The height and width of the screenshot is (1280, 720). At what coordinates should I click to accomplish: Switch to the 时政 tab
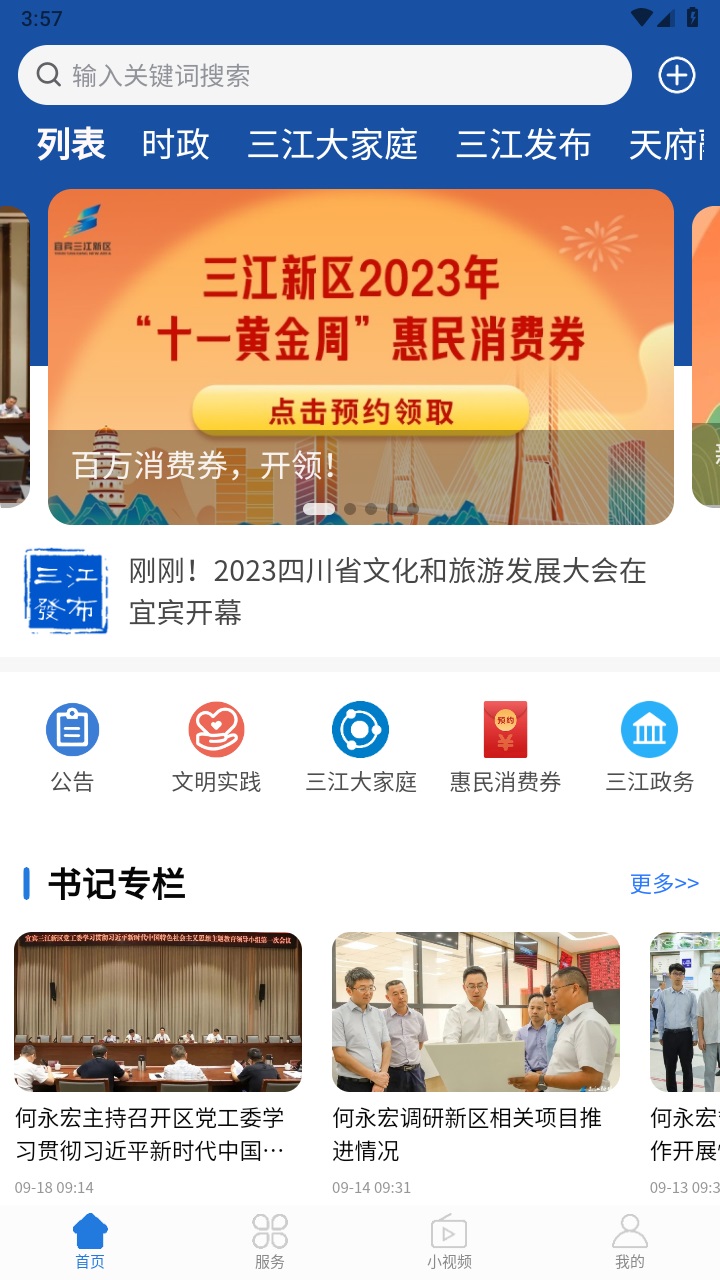coord(177,145)
